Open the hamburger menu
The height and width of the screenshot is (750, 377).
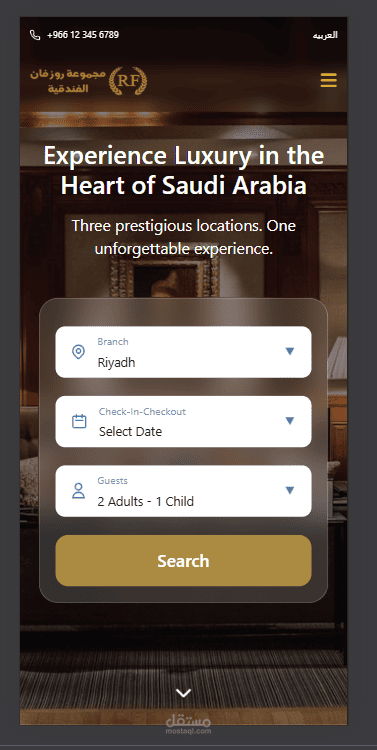(328, 80)
